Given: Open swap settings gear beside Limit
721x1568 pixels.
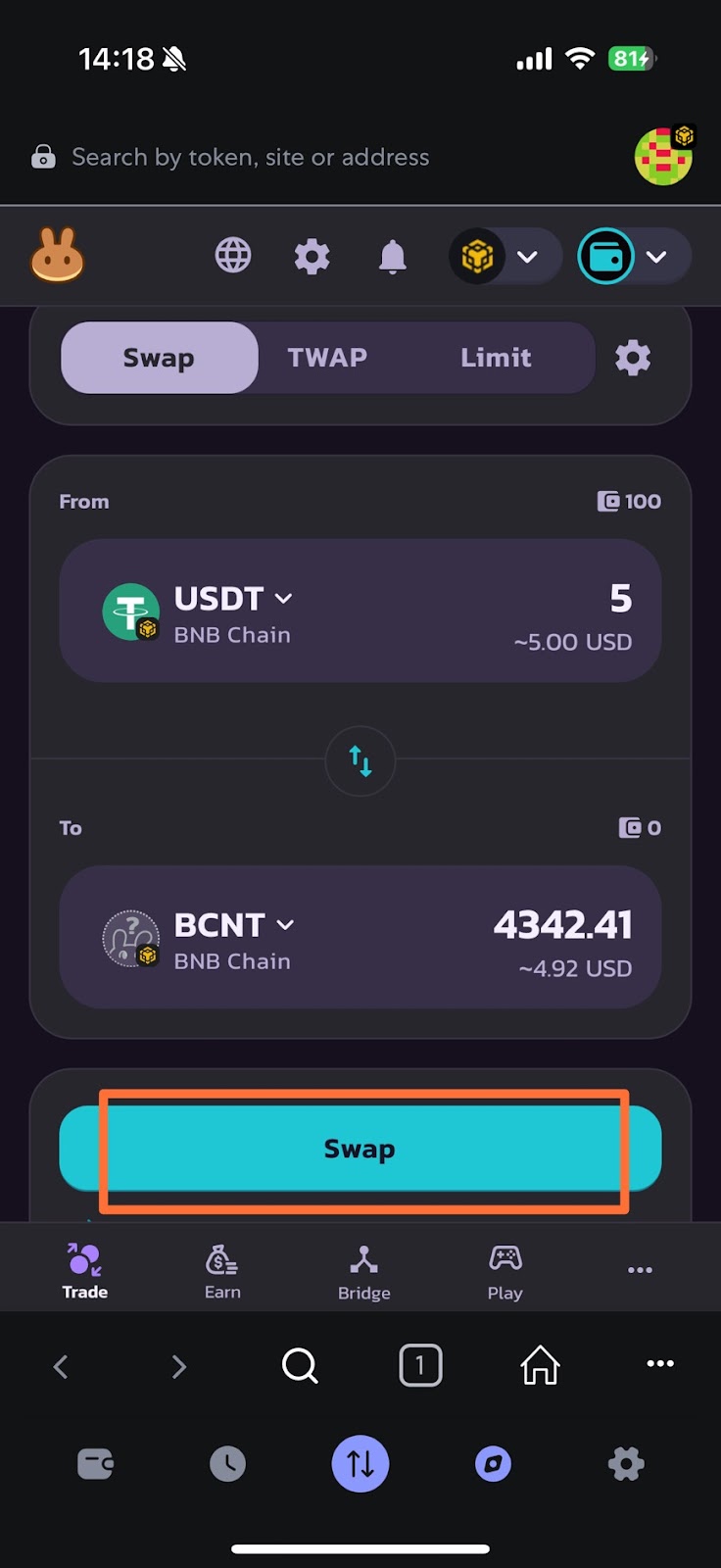Looking at the screenshot, I should click(633, 358).
